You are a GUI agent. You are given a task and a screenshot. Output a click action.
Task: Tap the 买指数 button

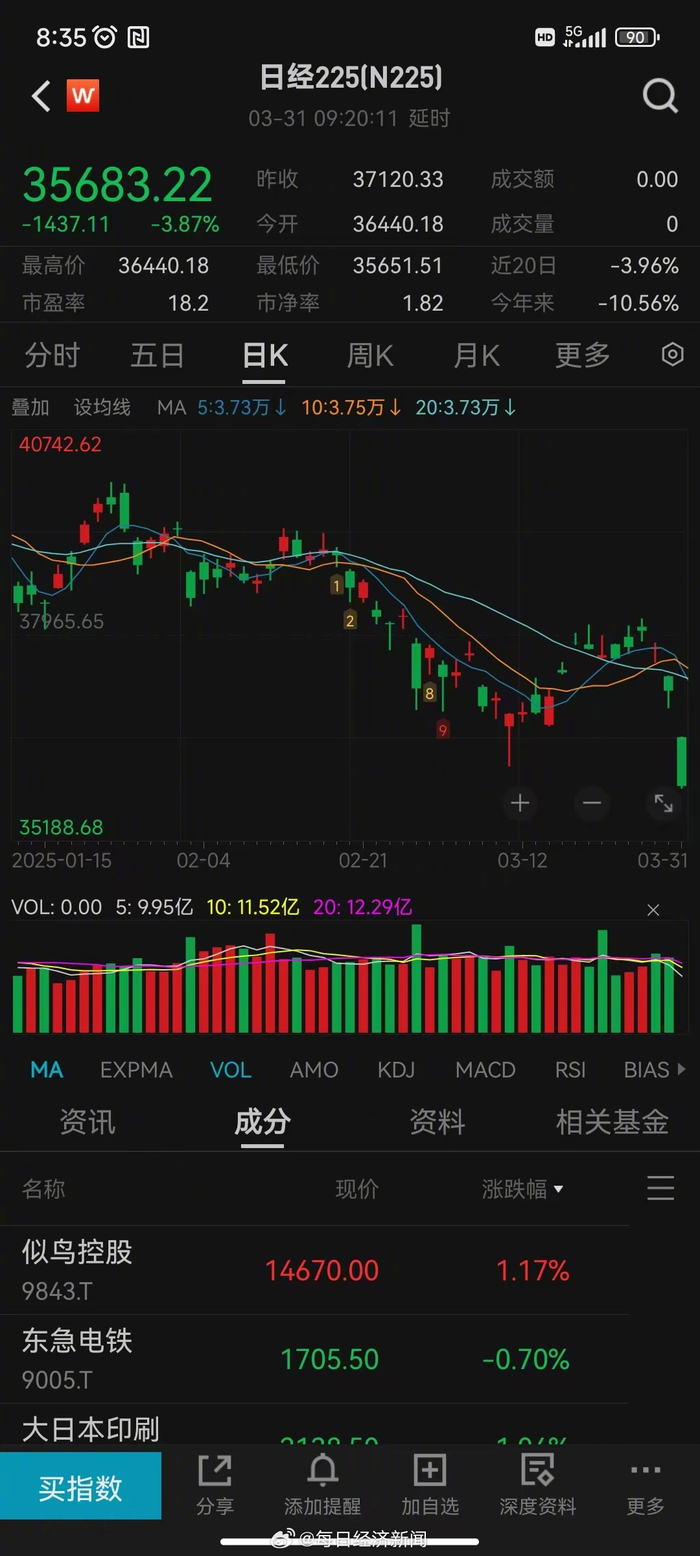click(80, 1487)
